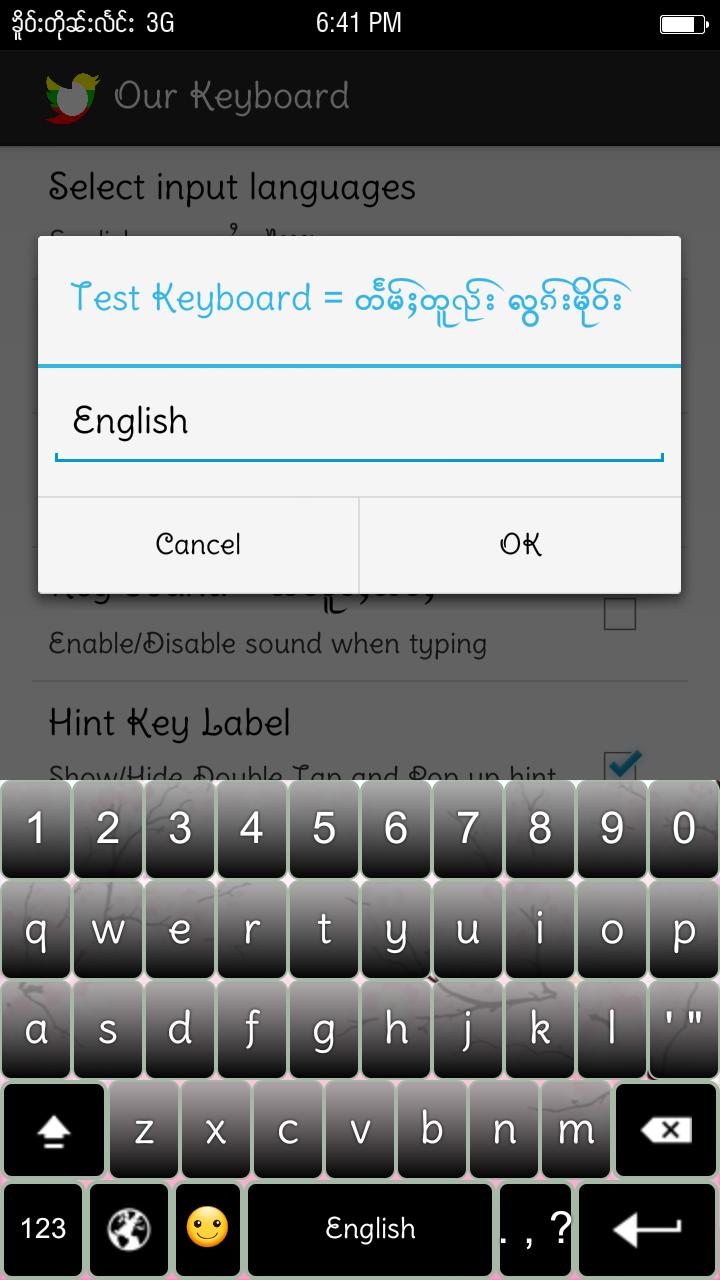The height and width of the screenshot is (1280, 720).
Task: Tap the quote marks key
Action: [684, 1030]
